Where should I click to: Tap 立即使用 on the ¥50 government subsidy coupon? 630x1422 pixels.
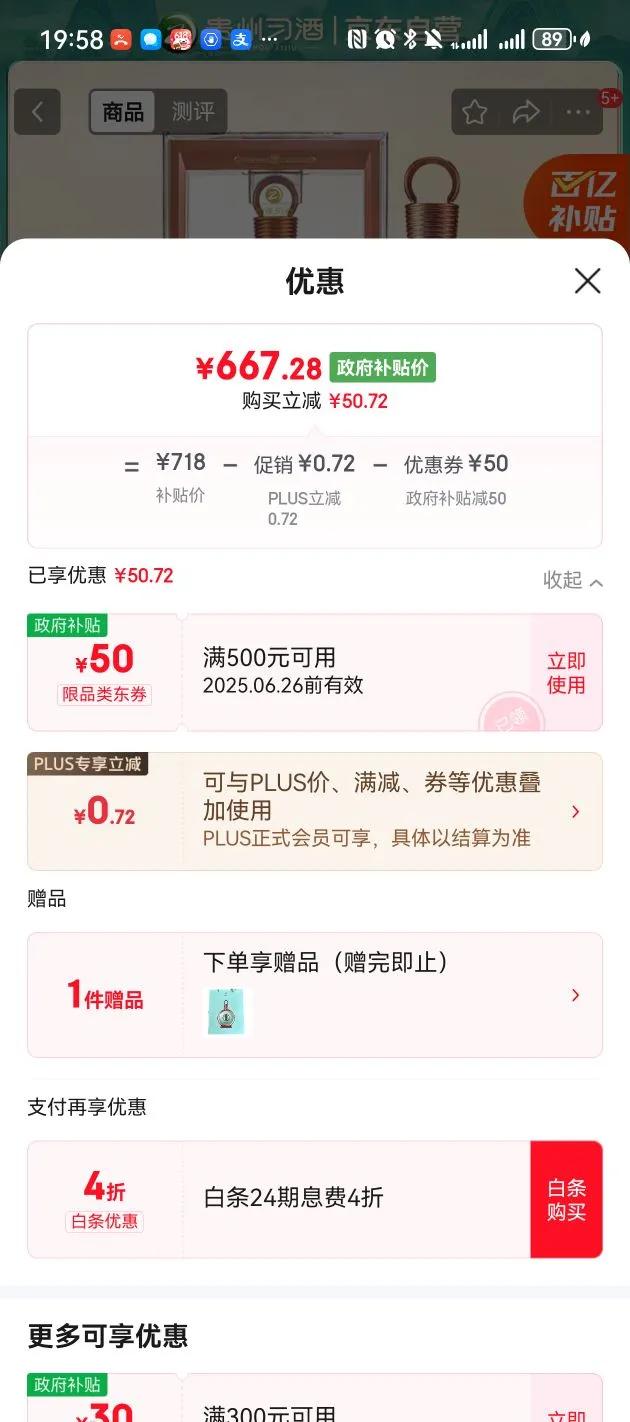tap(566, 673)
